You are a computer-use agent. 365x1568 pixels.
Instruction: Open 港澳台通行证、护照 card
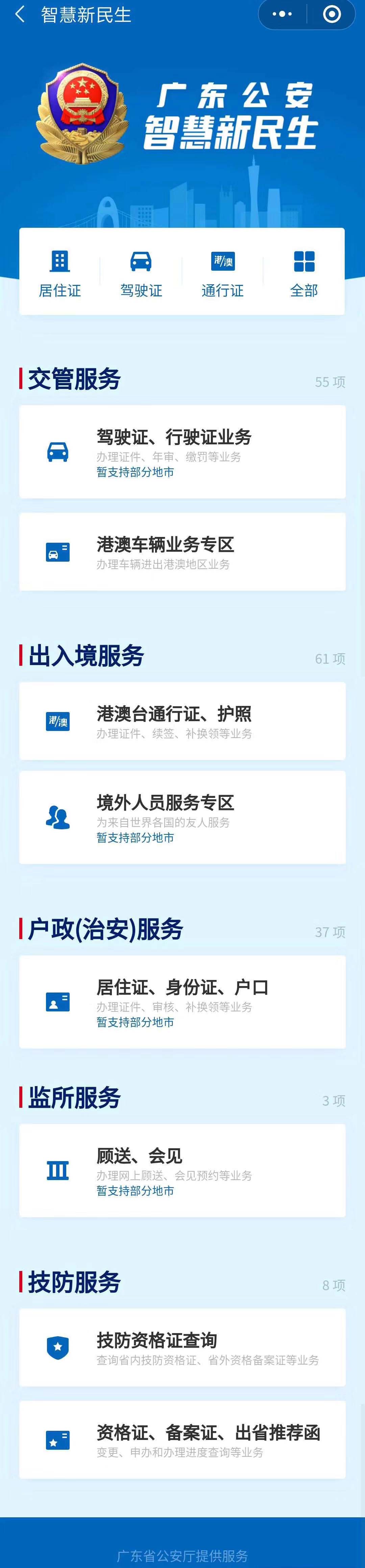point(182,721)
